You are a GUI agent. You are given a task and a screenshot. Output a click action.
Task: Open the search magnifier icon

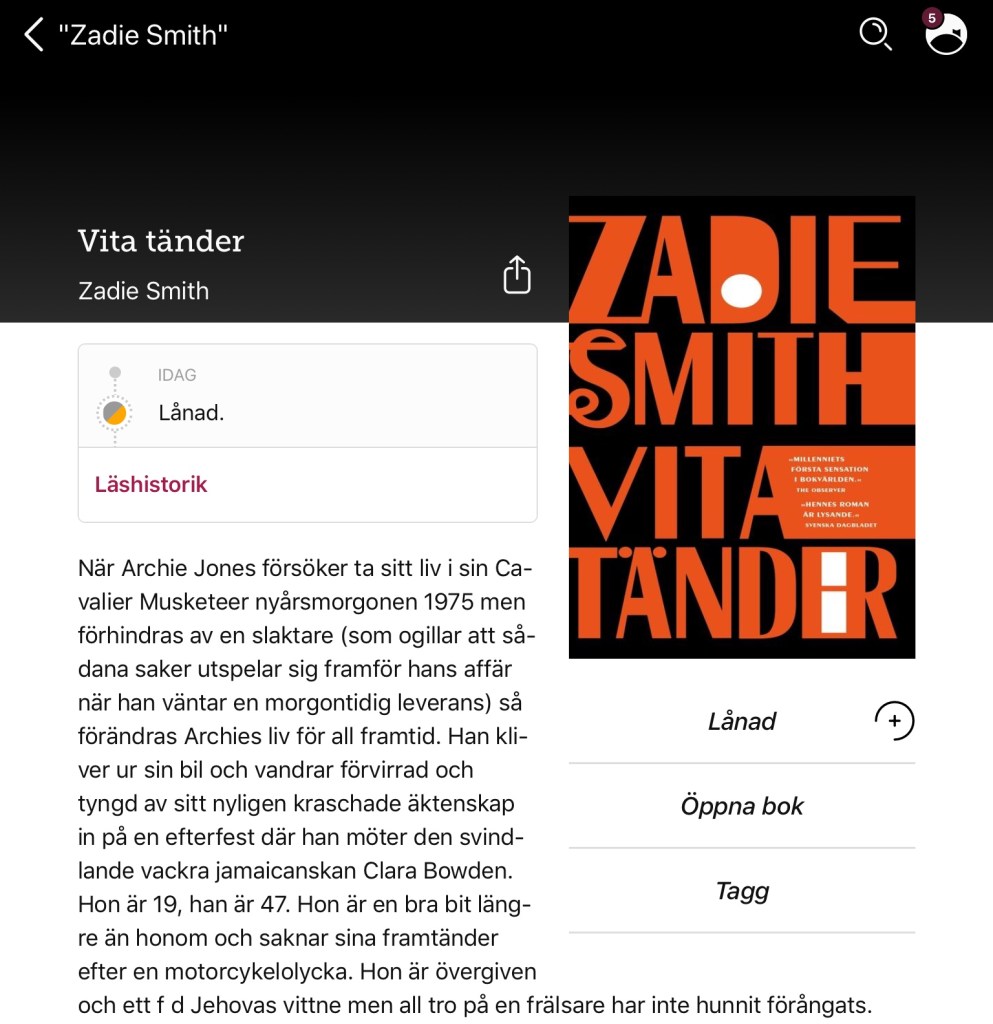point(875,34)
